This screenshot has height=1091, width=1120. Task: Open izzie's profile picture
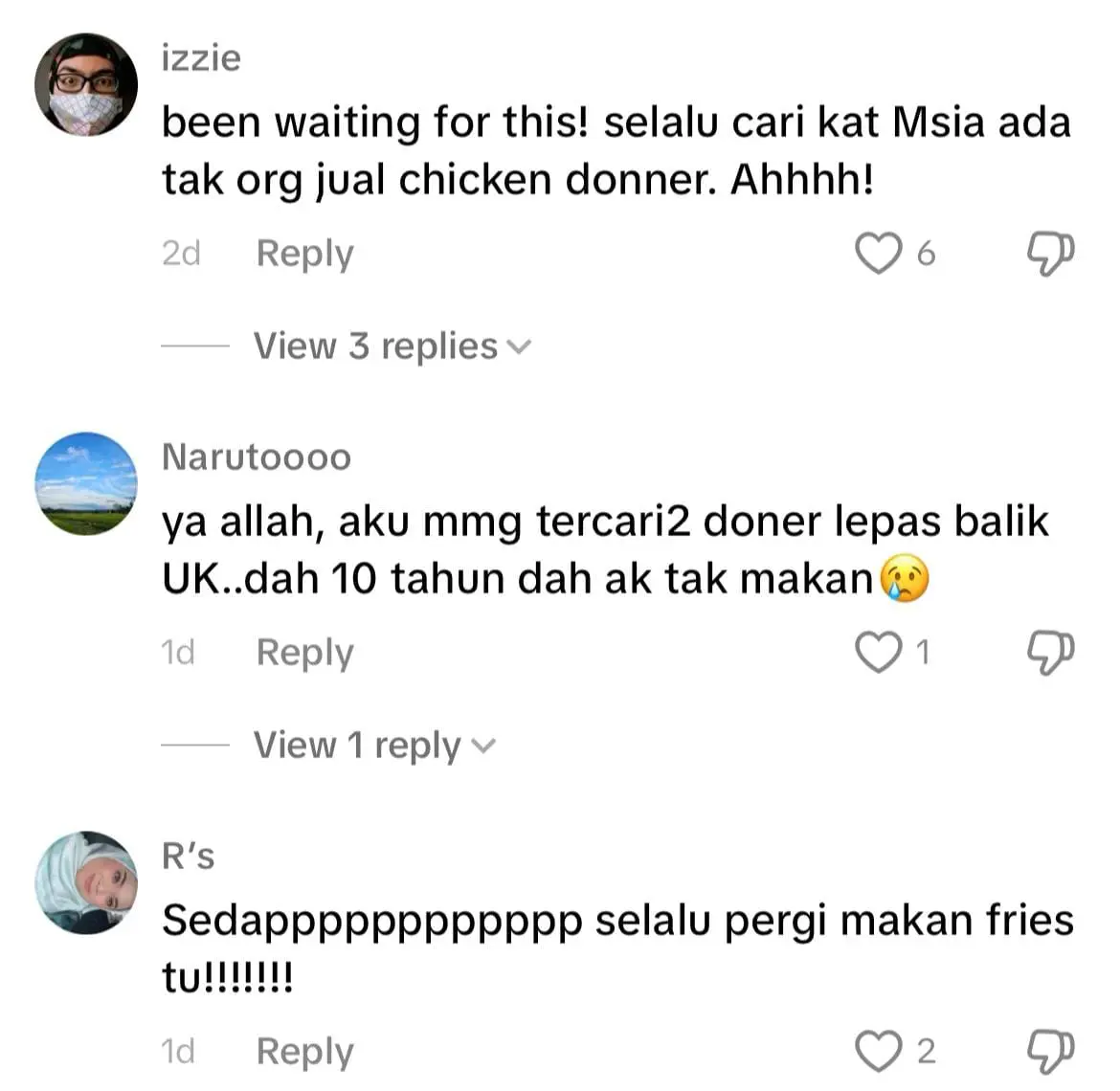tap(86, 85)
